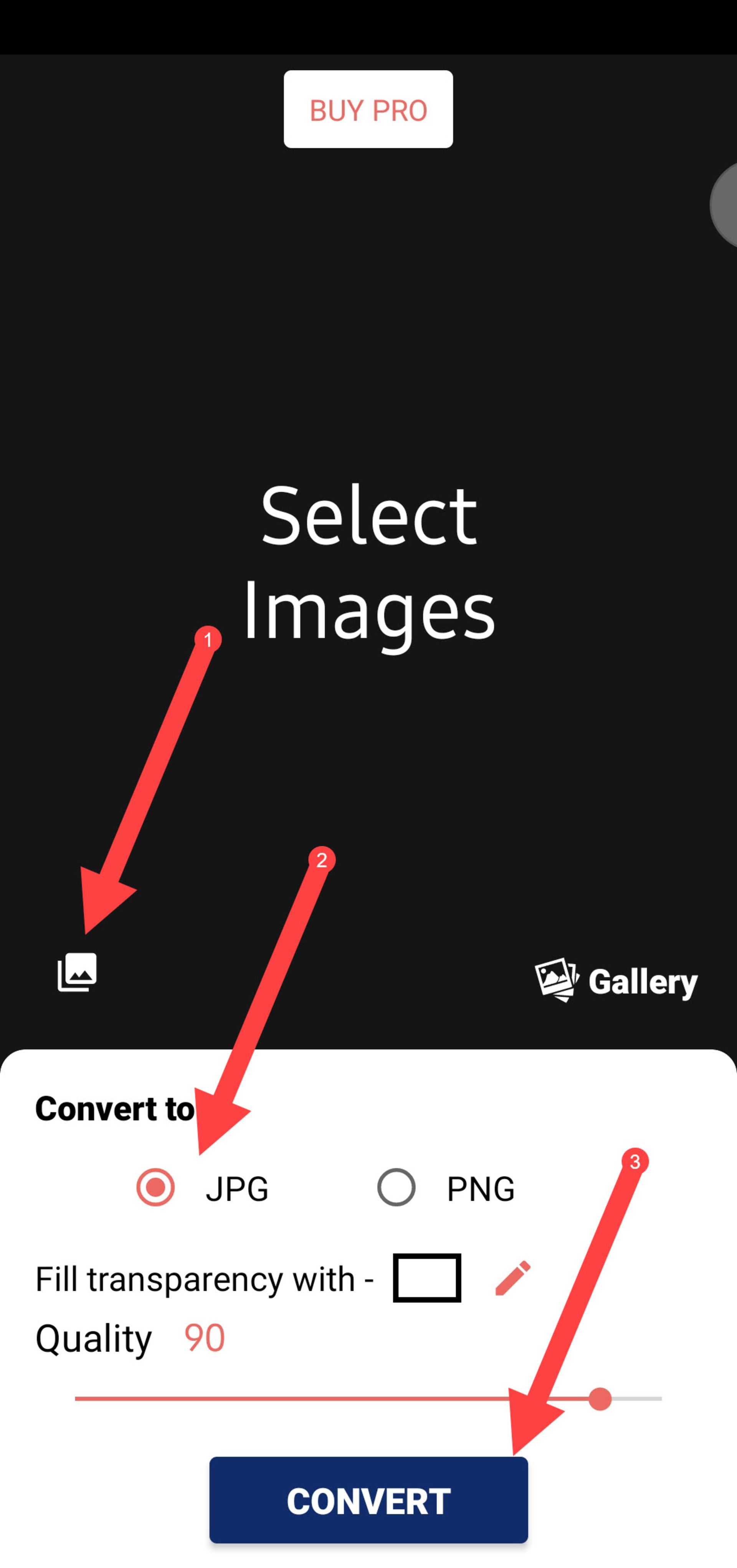Select JPG as output format
The height and width of the screenshot is (1568, 737).
coord(156,1188)
